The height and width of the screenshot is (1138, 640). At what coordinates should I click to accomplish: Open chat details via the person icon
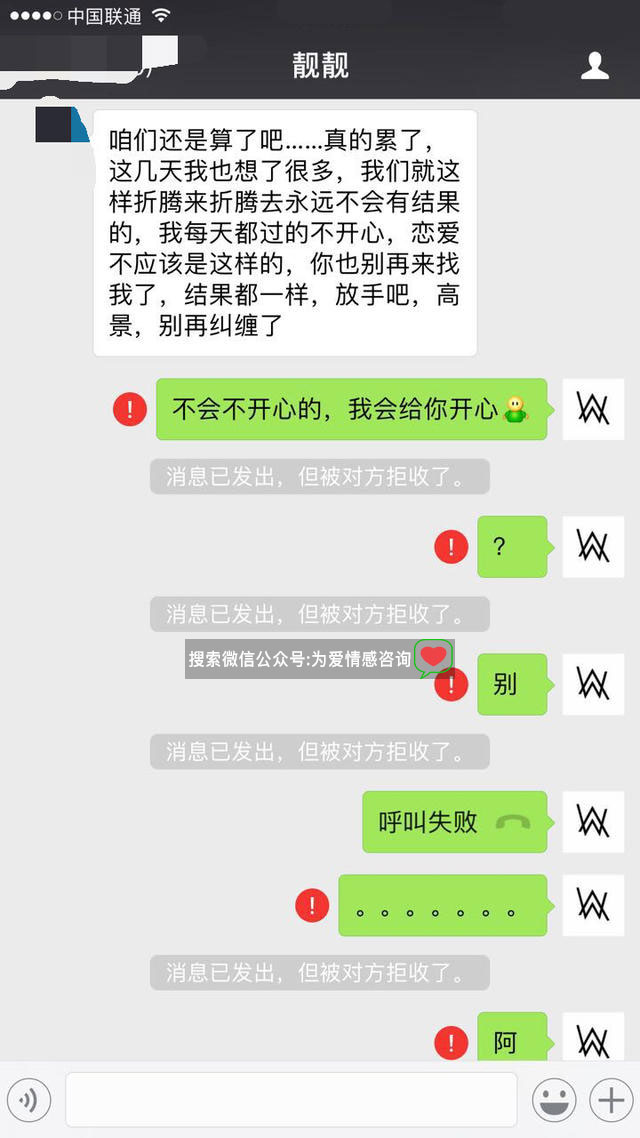click(x=595, y=66)
